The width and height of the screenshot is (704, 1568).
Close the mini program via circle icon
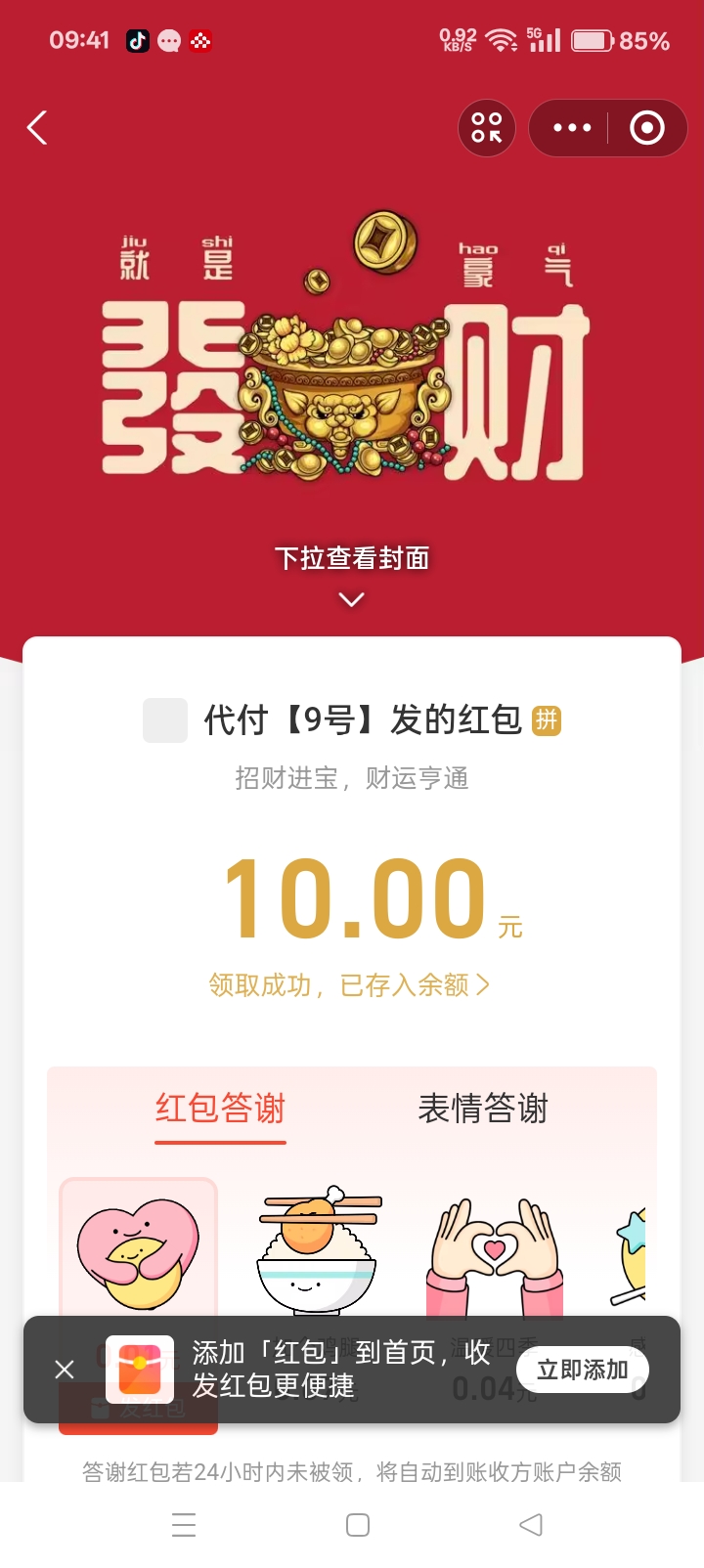click(x=646, y=128)
